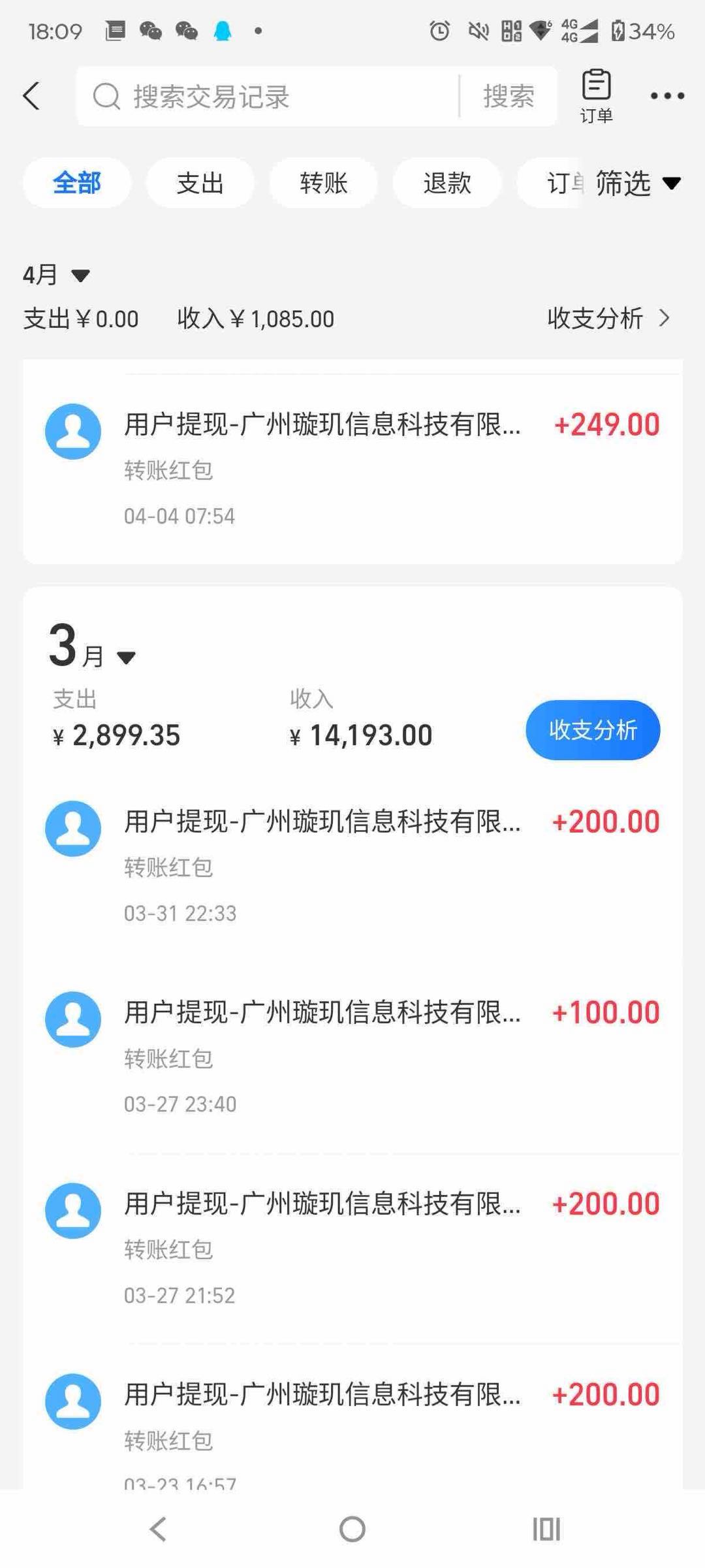Switch to the 转账 filter tab
The image size is (705, 1568).
(x=324, y=184)
